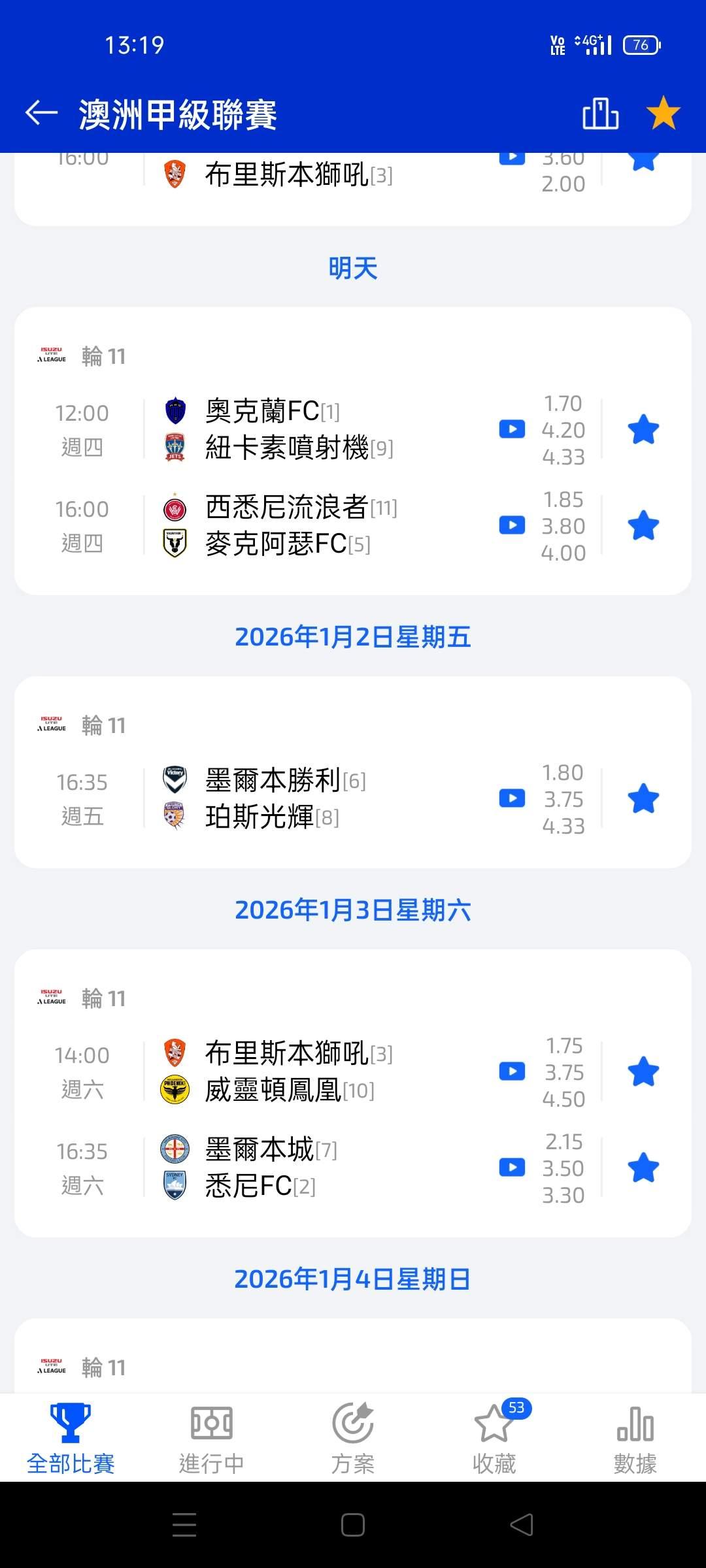Remove the 墨爾本勝利 match from favorites
Viewport: 706px width, 1568px height.
click(x=643, y=799)
